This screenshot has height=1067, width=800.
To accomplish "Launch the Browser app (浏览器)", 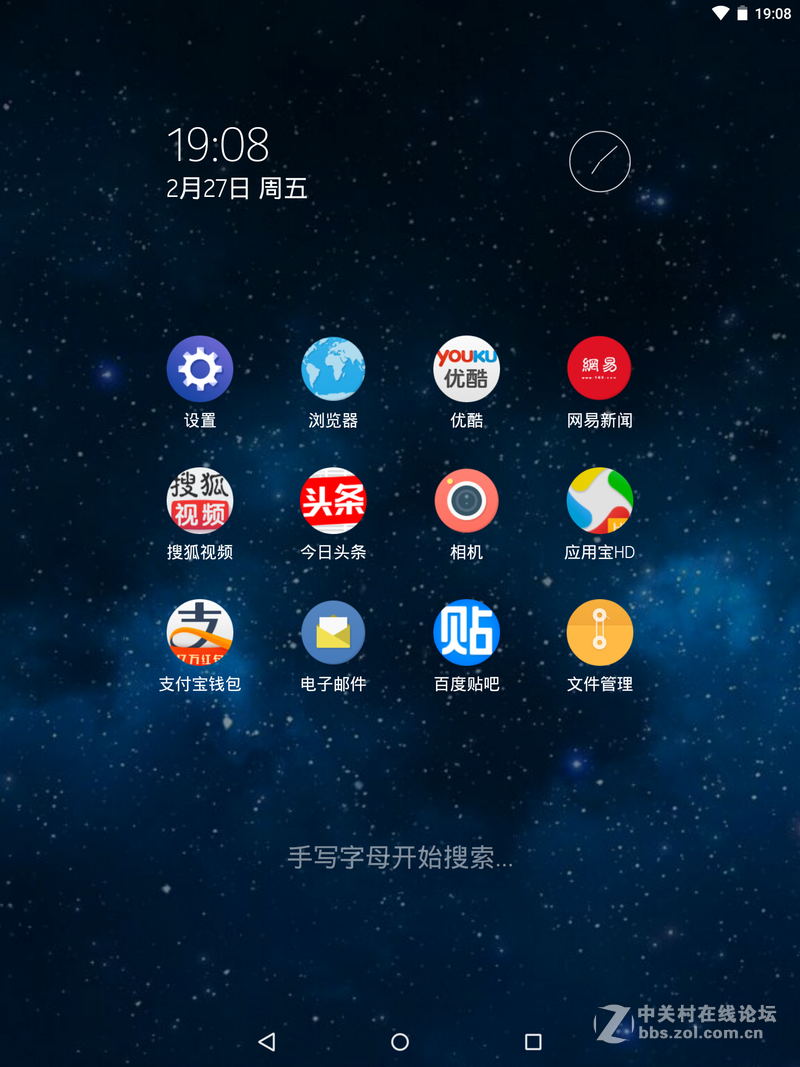I will coord(333,368).
